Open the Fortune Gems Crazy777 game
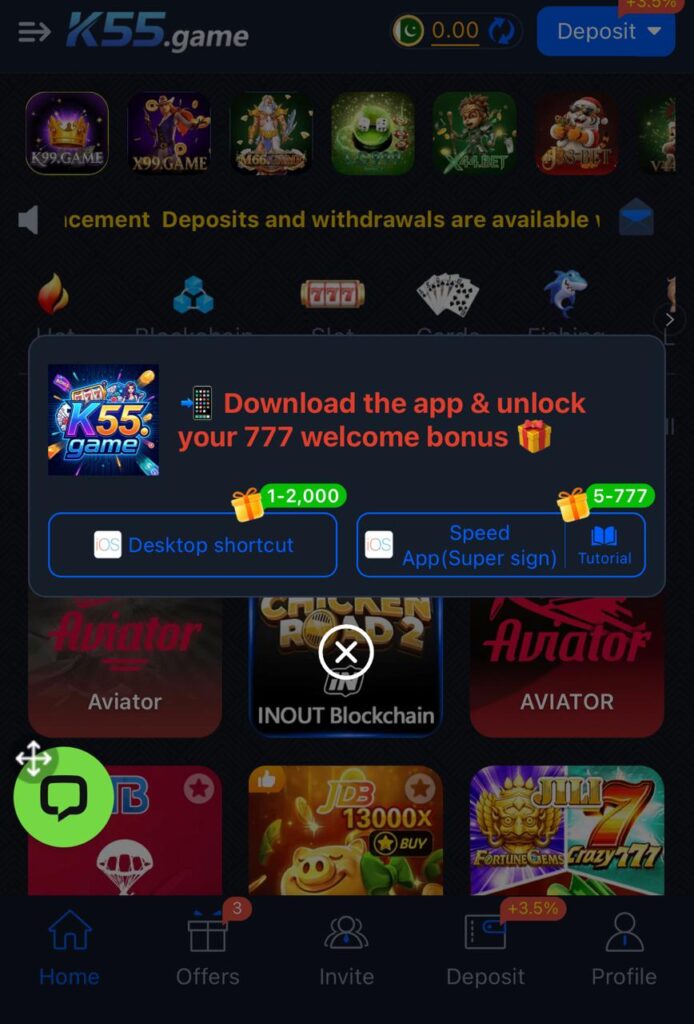 (x=567, y=830)
